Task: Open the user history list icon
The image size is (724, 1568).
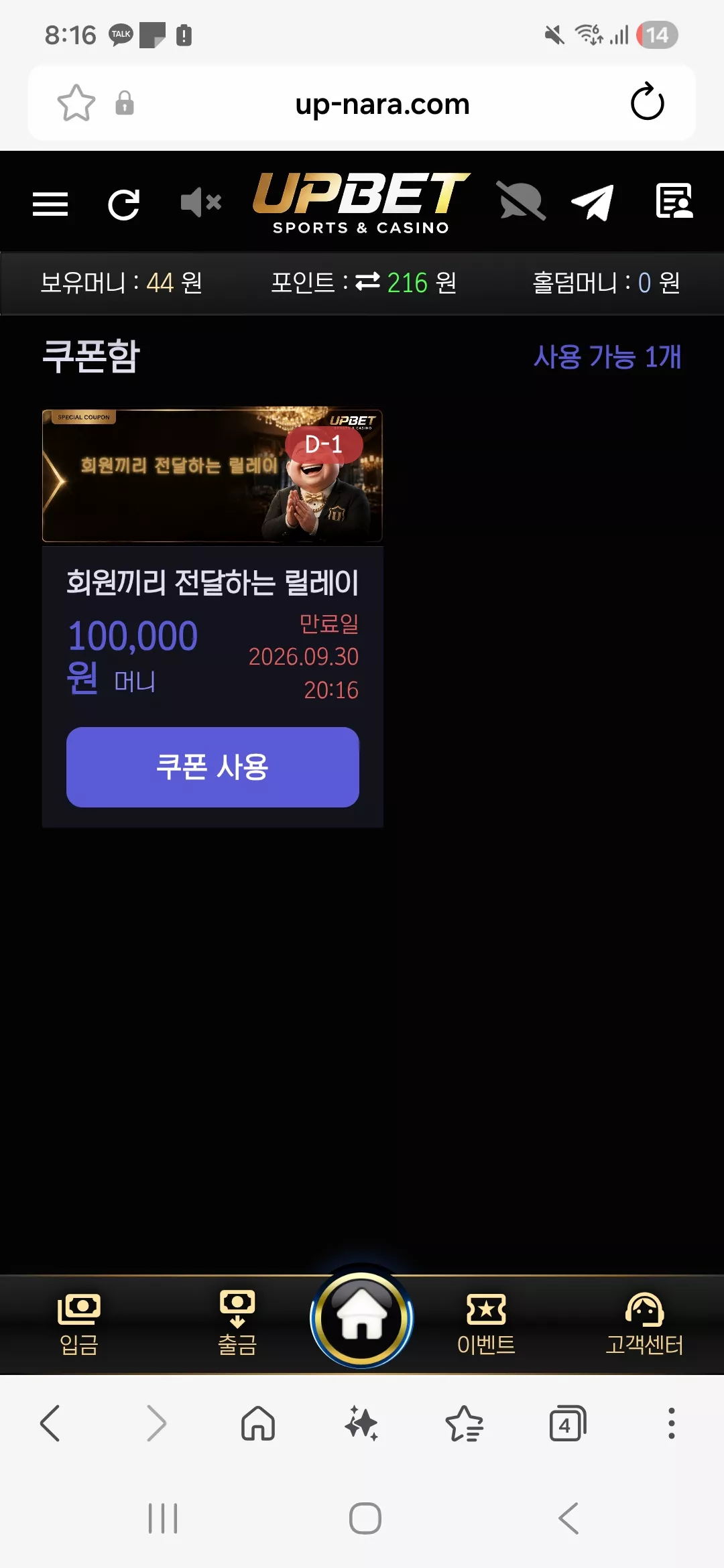Action: tap(674, 200)
